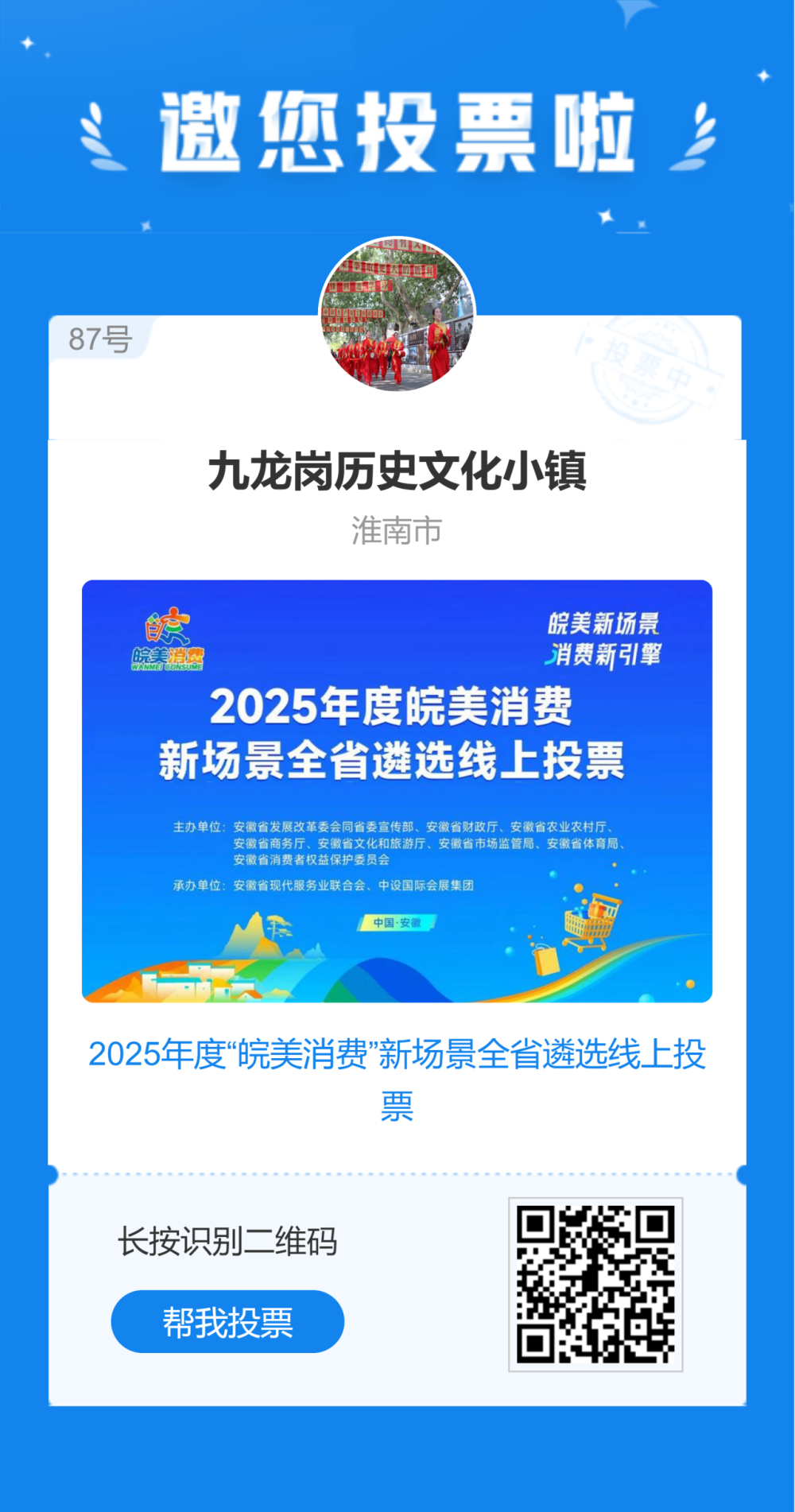Tap the 消费新引擎 slogan text
This screenshot has height=1512, width=795.
pos(609,657)
